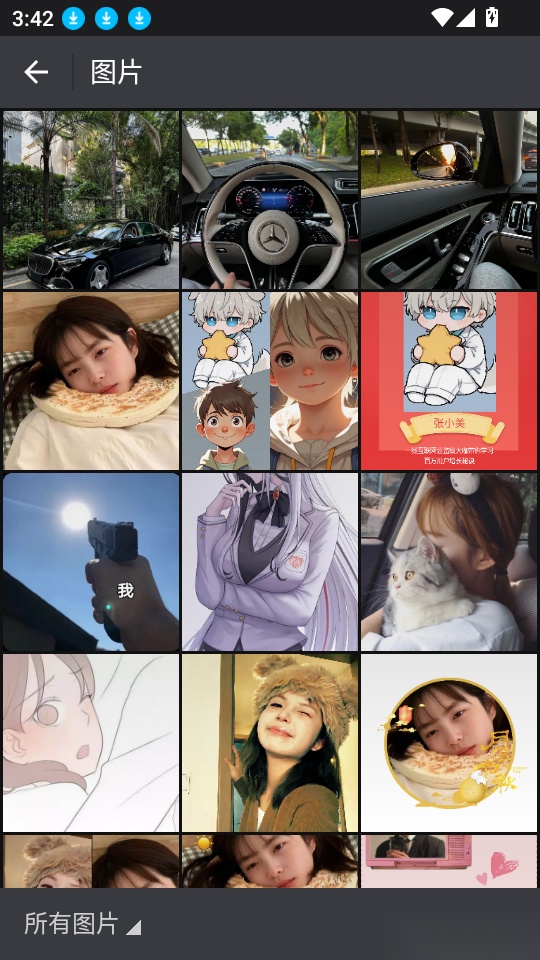Viewport: 540px width, 960px height.
Task: Go back using the arrow icon
Action: click(36, 72)
